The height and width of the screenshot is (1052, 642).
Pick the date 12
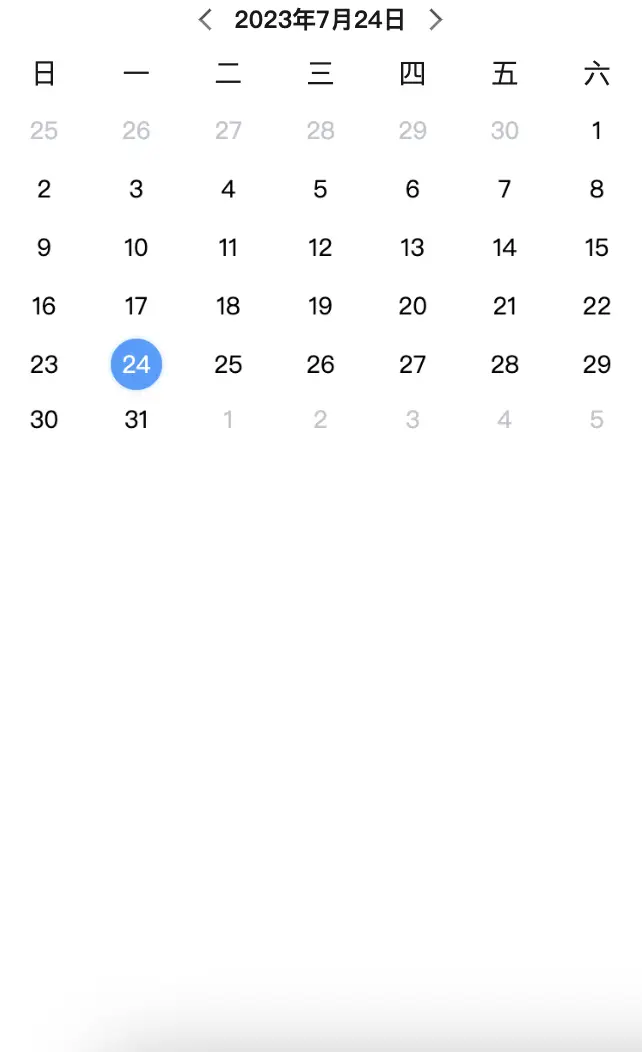pos(320,248)
